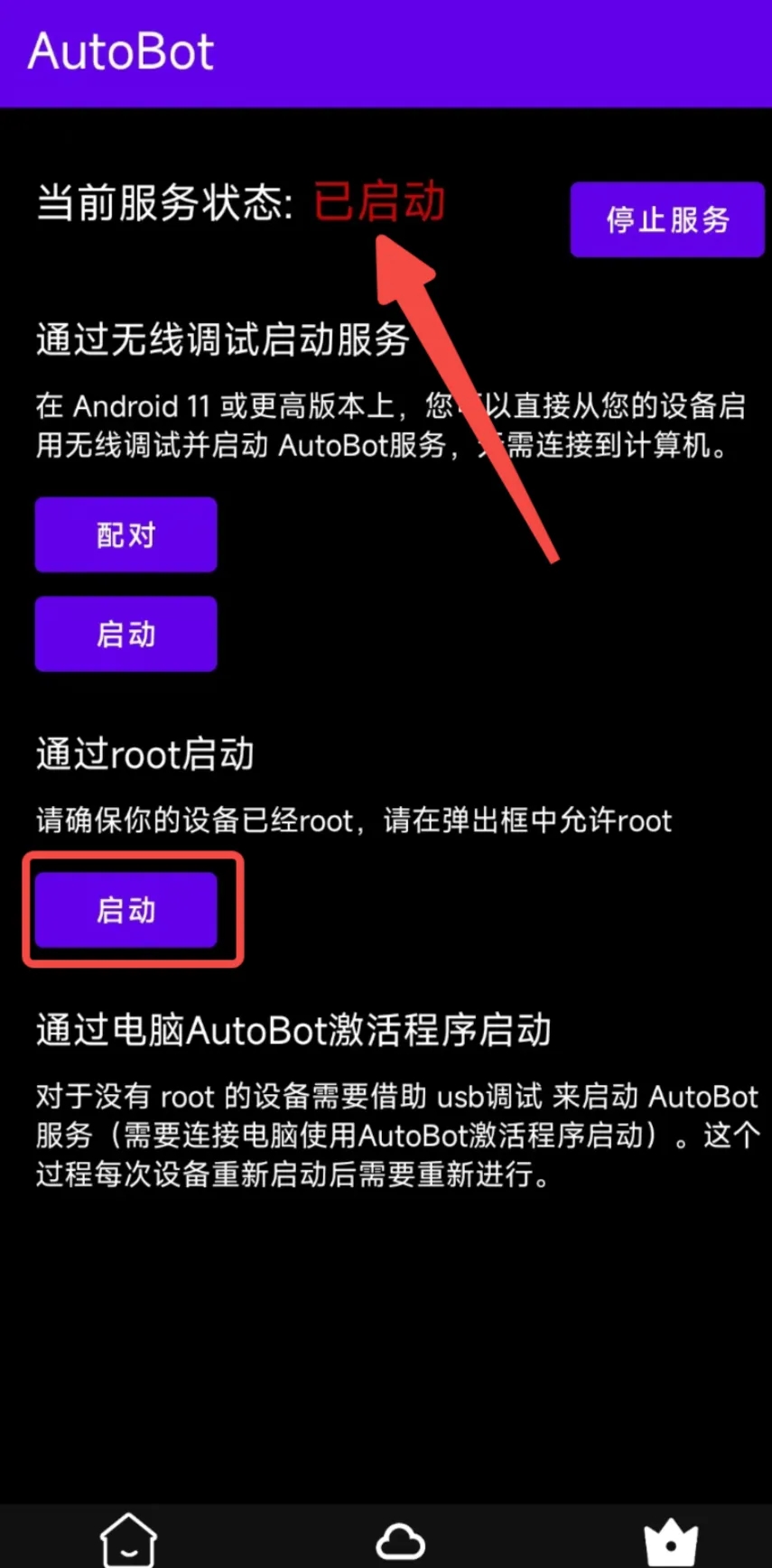Tap the 停止服务 button
Screen dimensions: 772x1568
point(667,219)
